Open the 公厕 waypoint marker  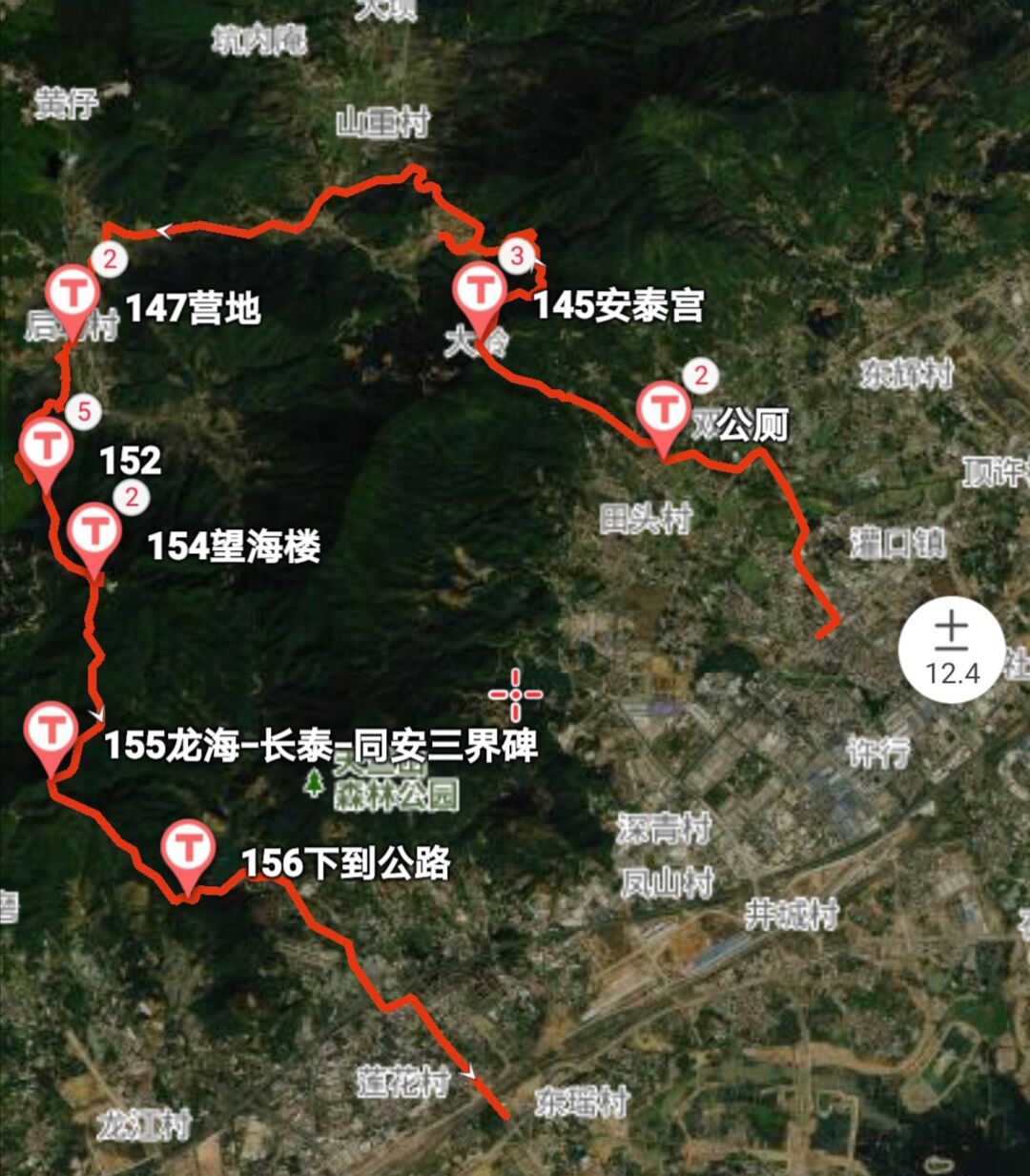(664, 410)
